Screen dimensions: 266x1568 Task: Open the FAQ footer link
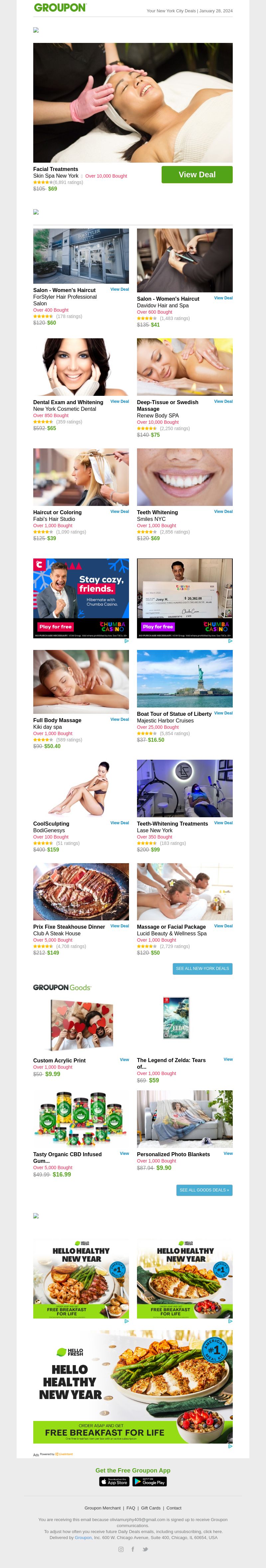point(131,1508)
